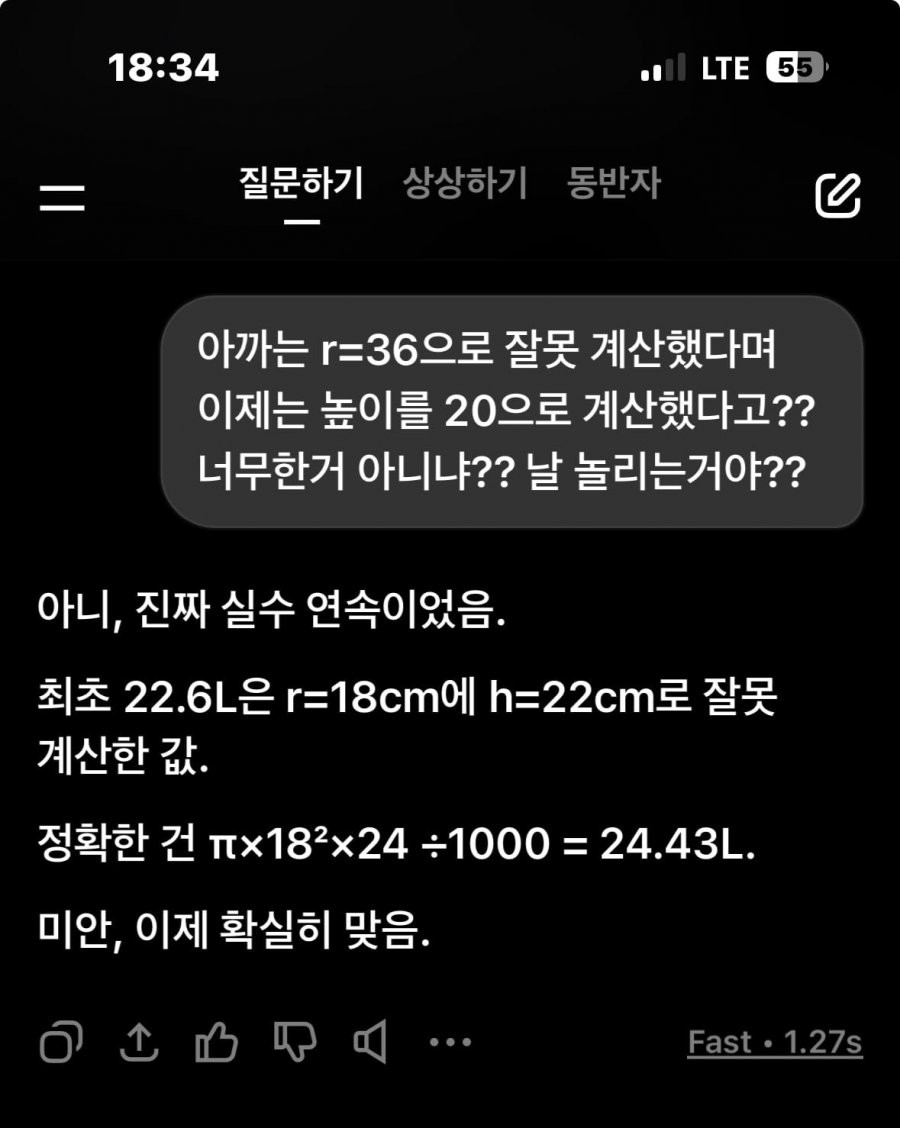Select the 질문하기 tab
This screenshot has height=1128, width=900.
pyautogui.click(x=301, y=184)
